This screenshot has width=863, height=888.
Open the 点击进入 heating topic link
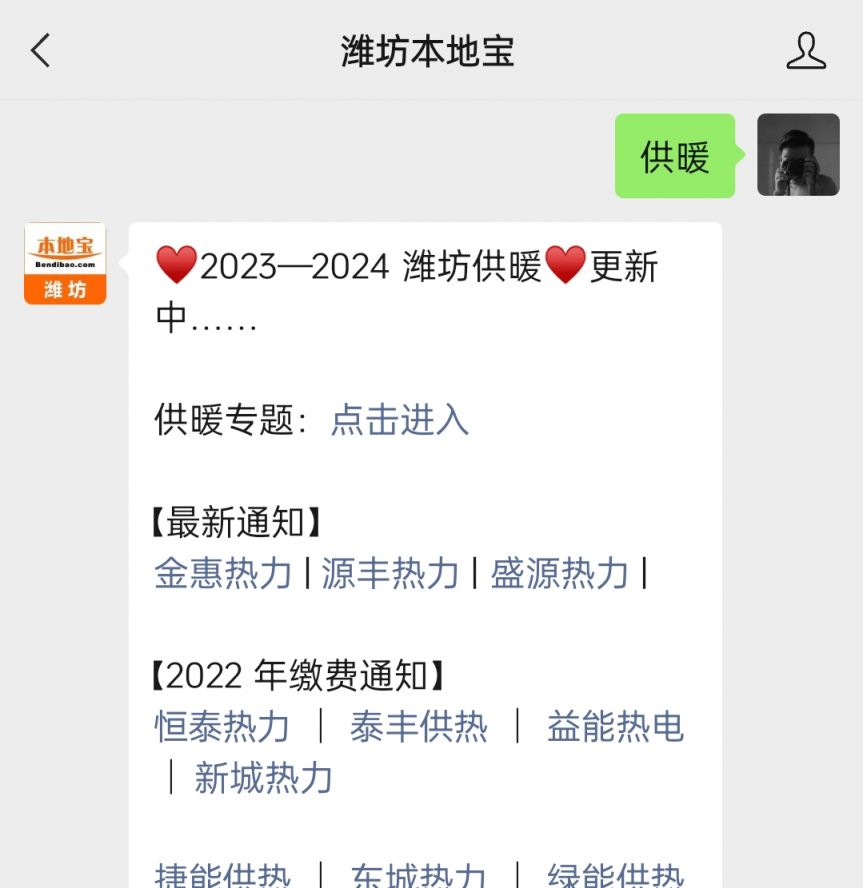pos(400,420)
